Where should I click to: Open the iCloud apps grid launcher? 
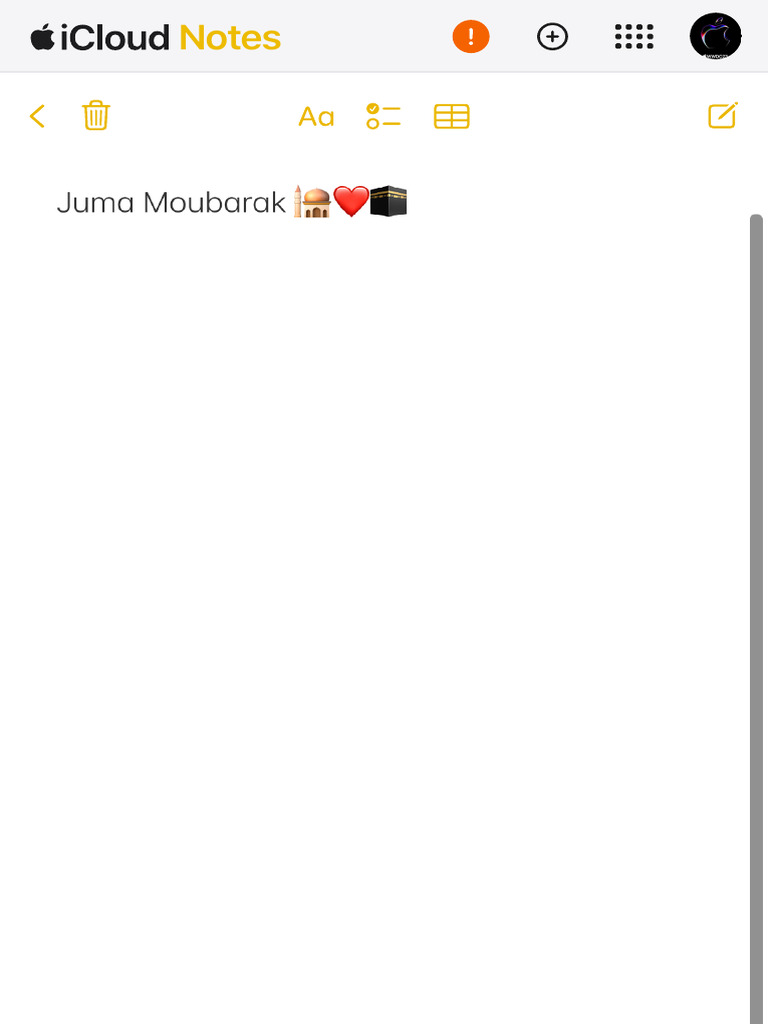point(634,37)
